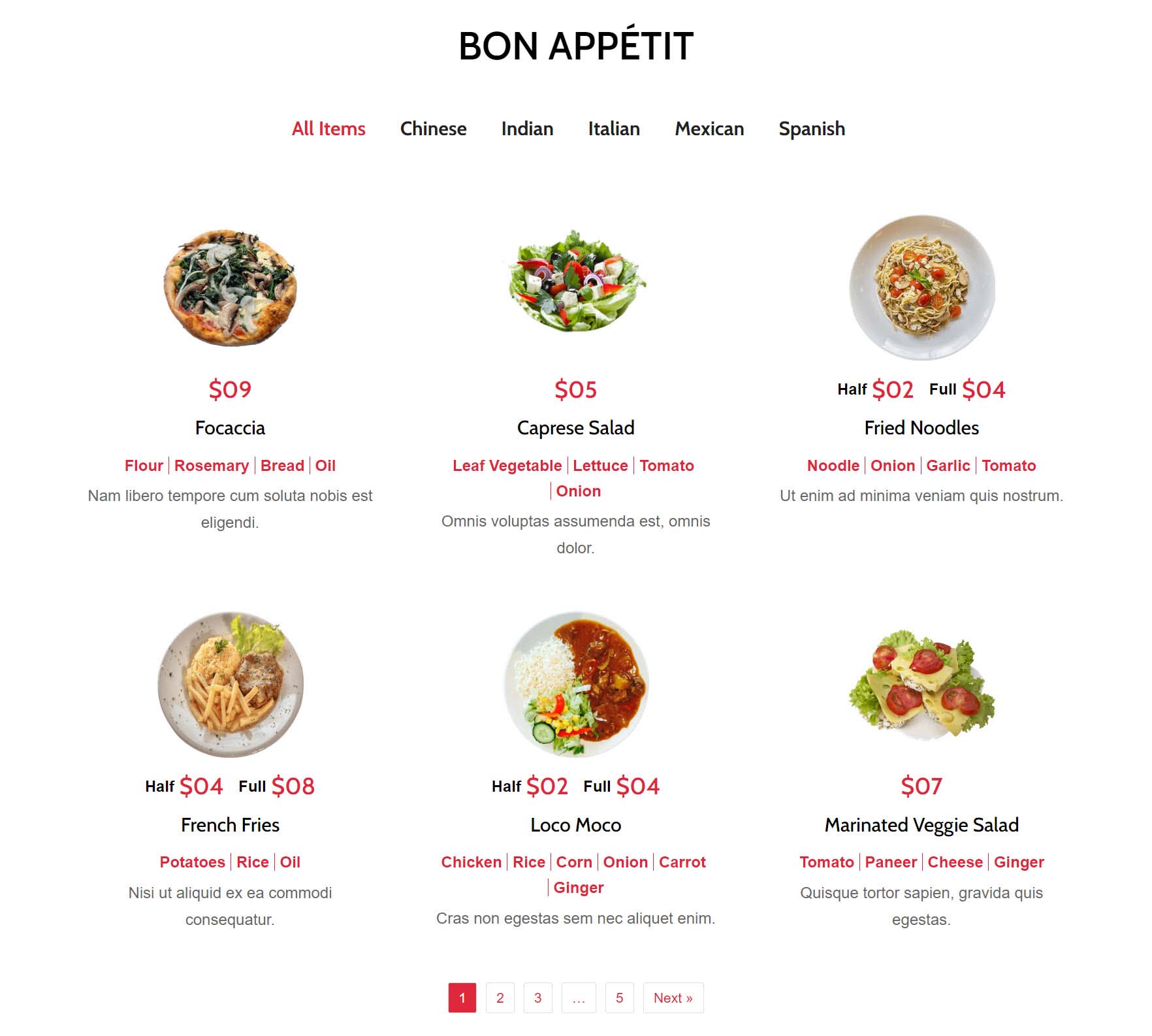View Marinated Veggie Salad

pyautogui.click(x=921, y=825)
